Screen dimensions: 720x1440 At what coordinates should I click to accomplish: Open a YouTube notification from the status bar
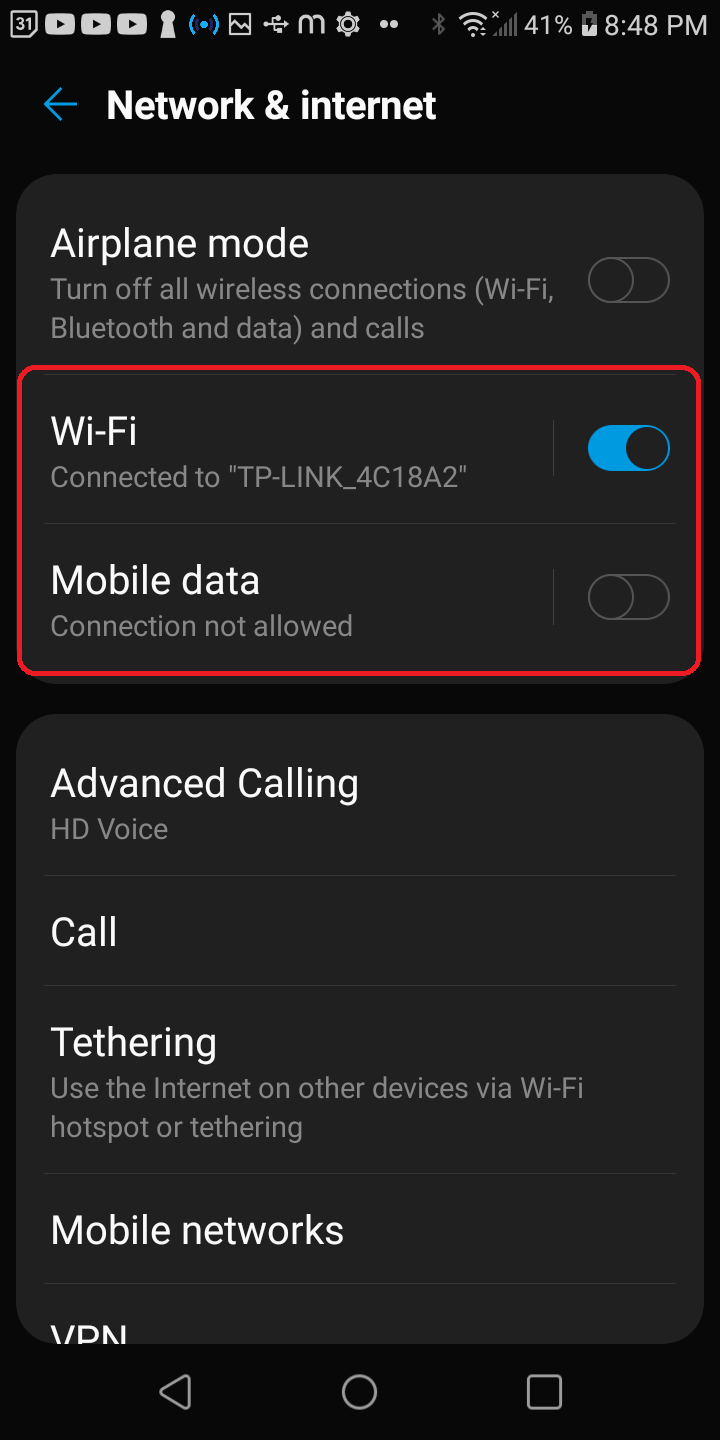(x=58, y=22)
